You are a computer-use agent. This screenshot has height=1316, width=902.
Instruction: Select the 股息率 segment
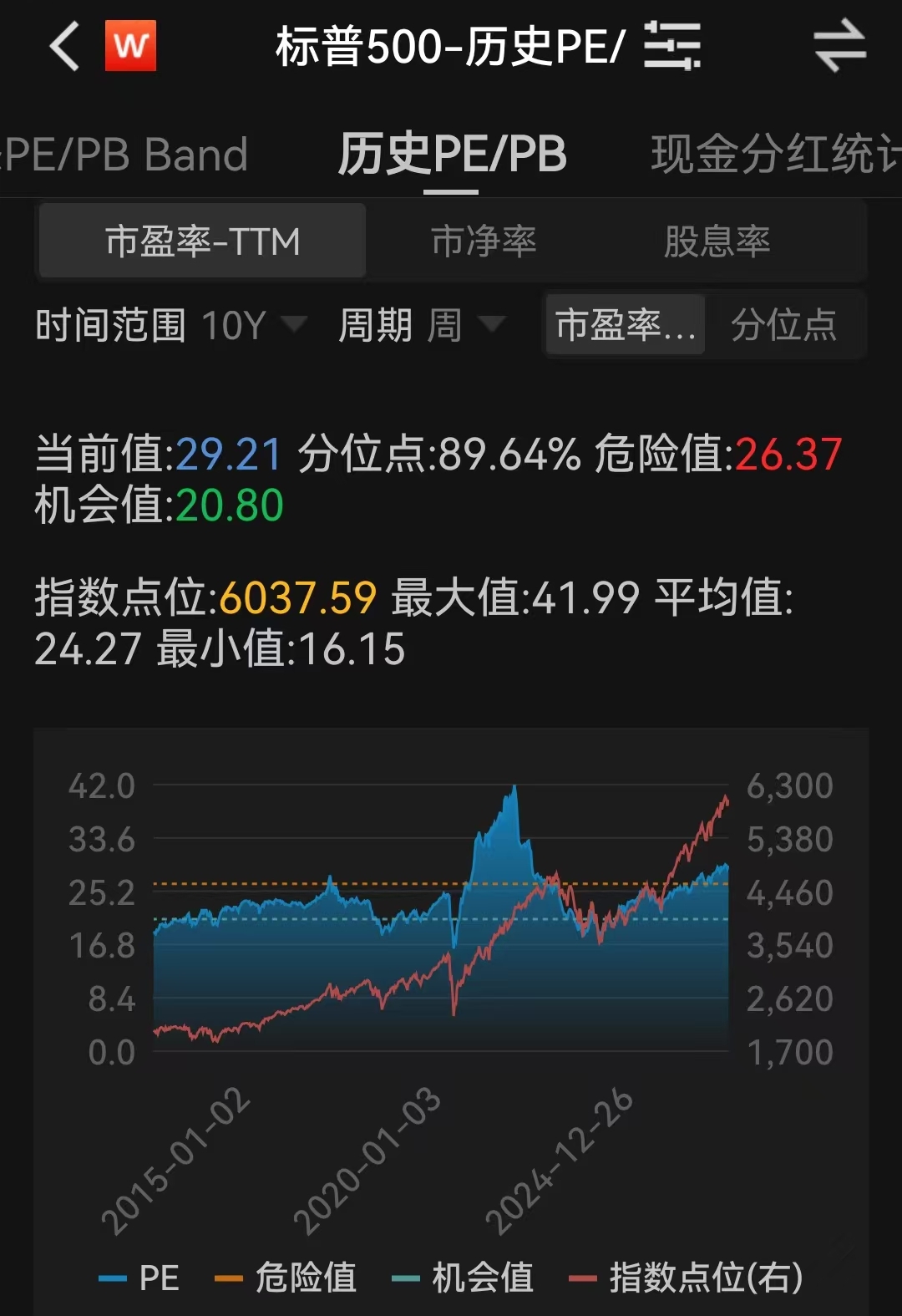717,241
